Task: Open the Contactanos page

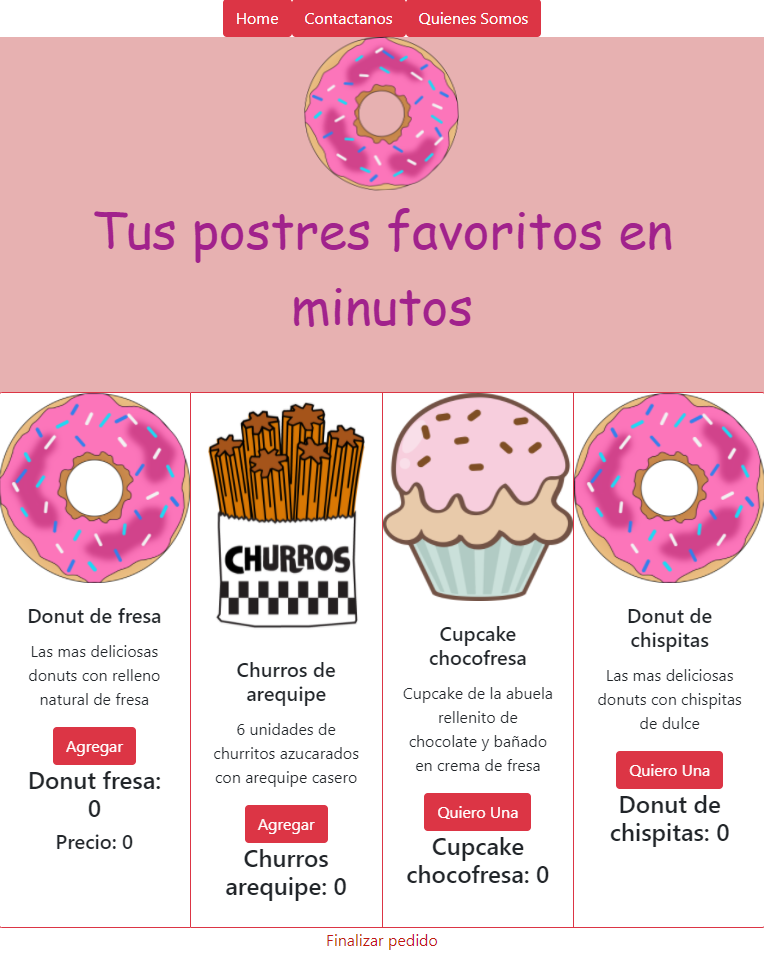Action: click(x=348, y=18)
